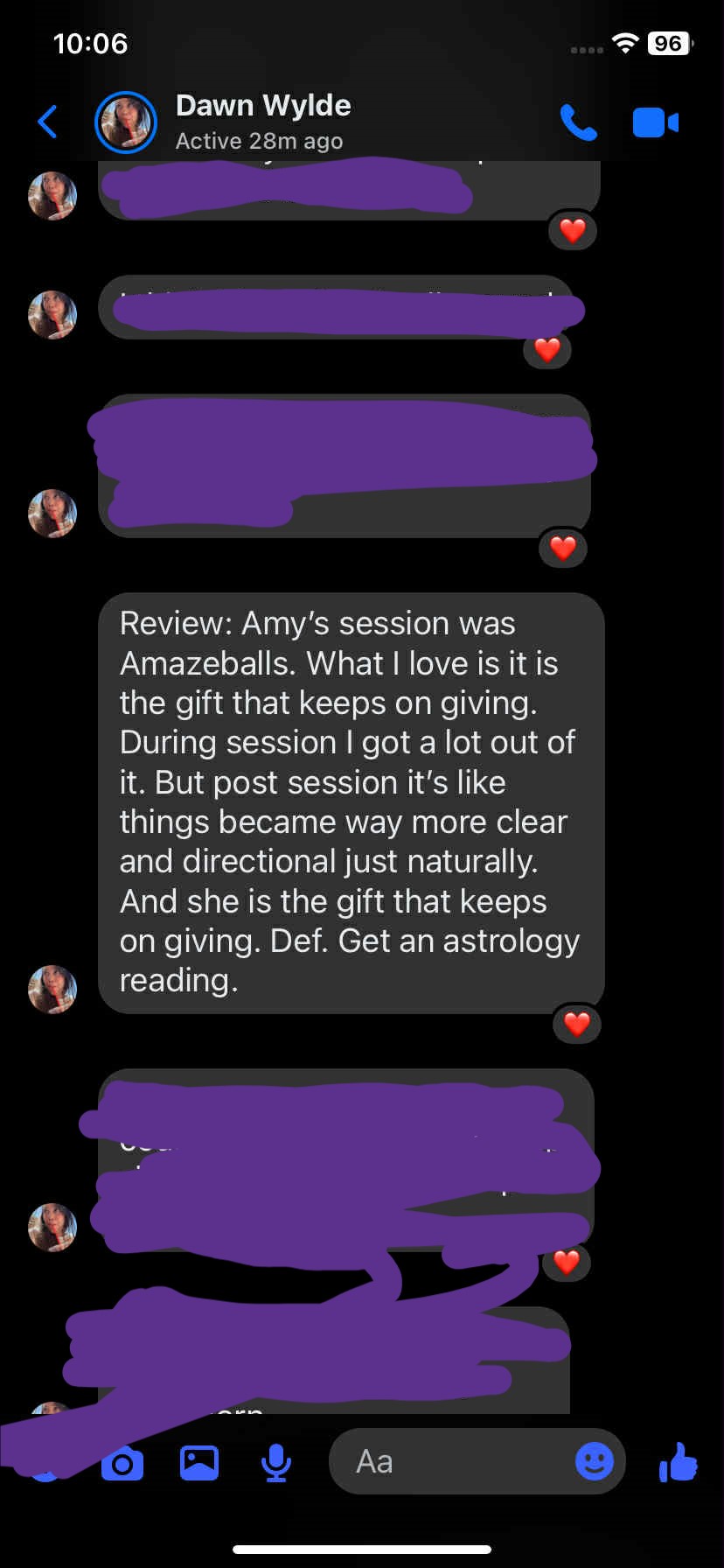The image size is (724, 1568).
Task: Start a video call with Dawn Wylde
Action: pos(655,122)
